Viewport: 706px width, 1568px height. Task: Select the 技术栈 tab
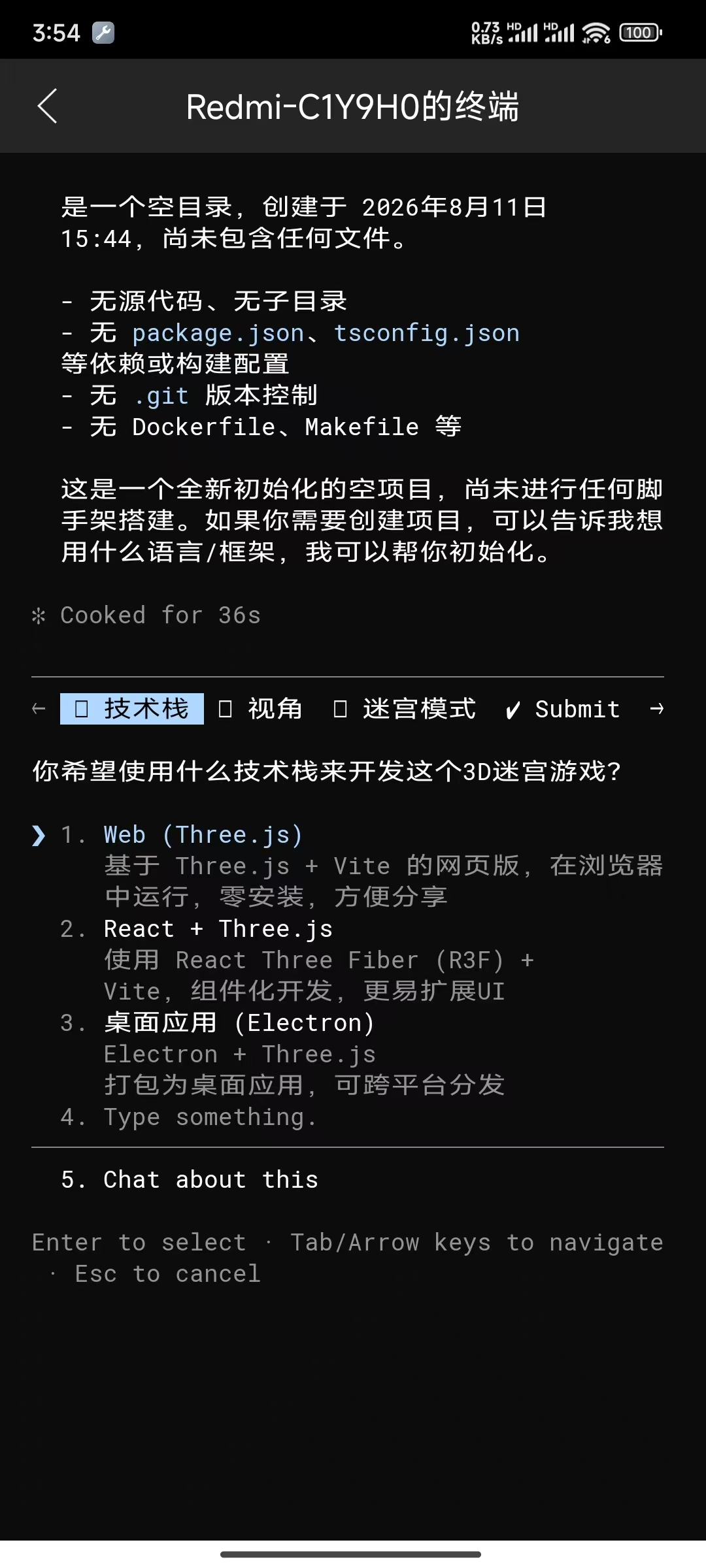click(132, 709)
